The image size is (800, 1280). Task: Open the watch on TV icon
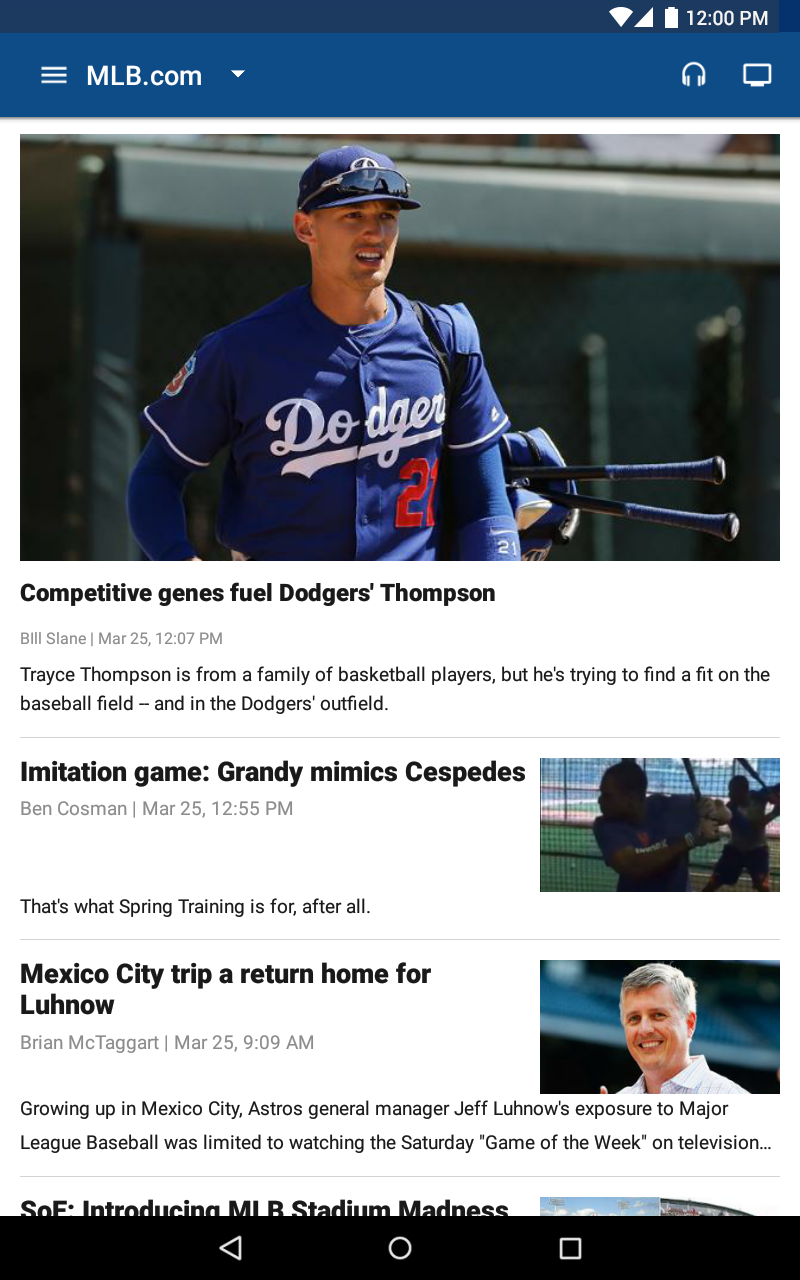tap(757, 74)
